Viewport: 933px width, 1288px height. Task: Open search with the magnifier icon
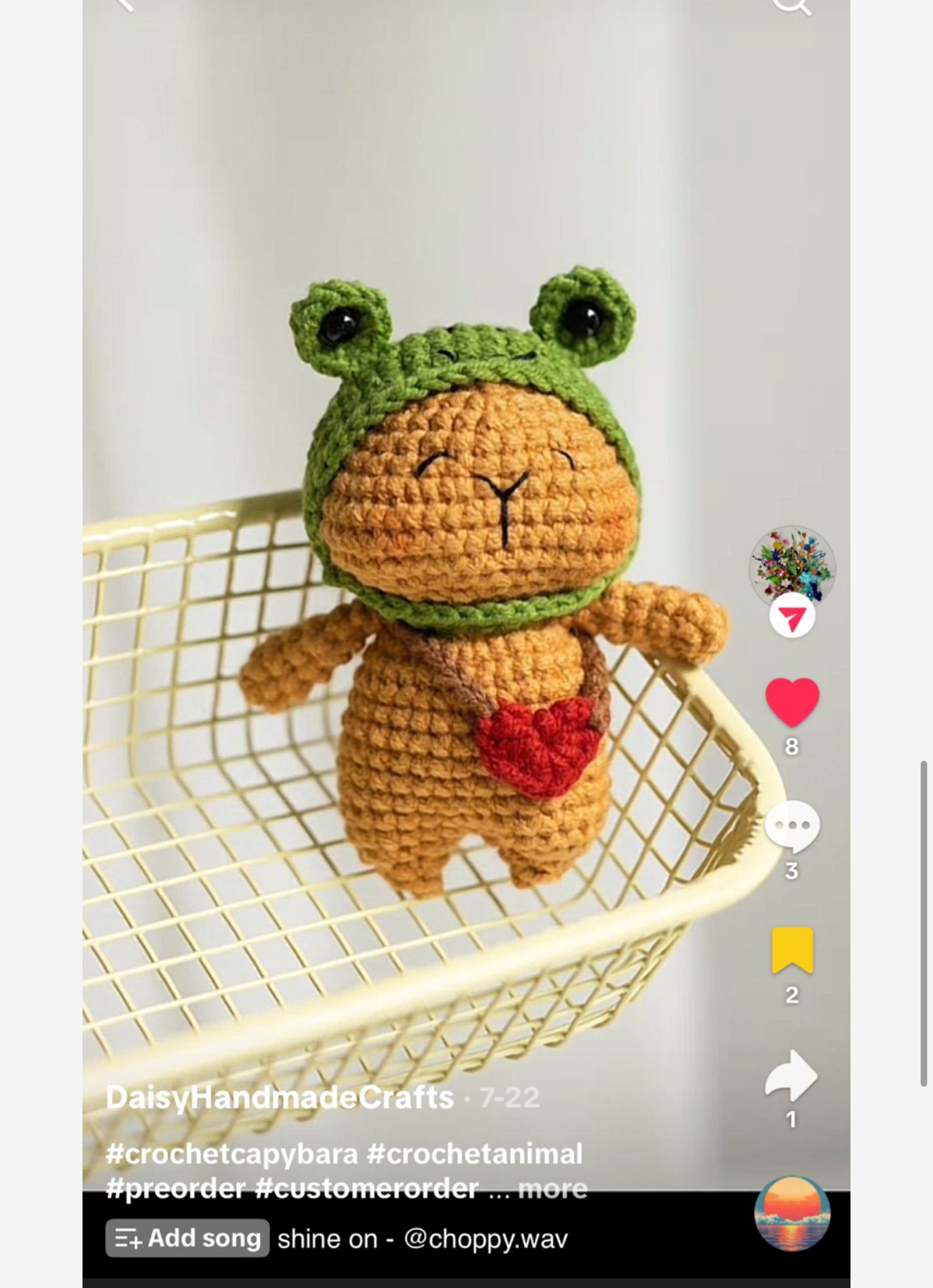click(790, 6)
